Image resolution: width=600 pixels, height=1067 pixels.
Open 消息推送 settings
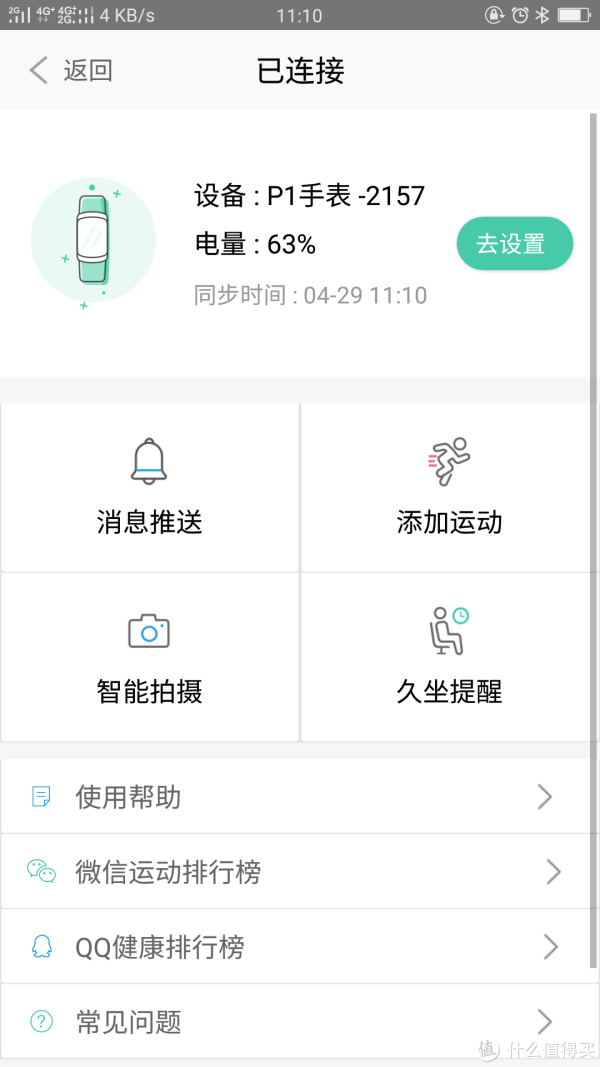150,487
